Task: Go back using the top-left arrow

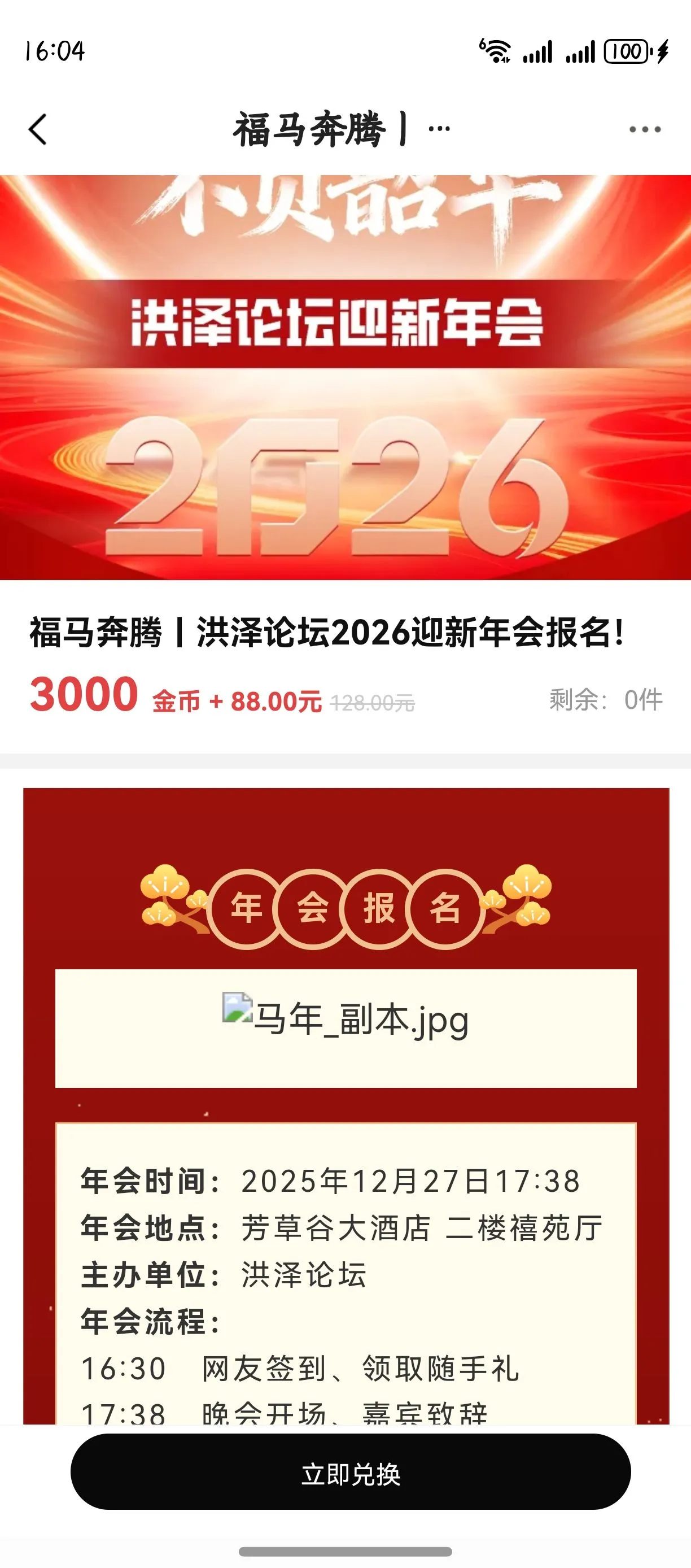Action: pyautogui.click(x=38, y=130)
